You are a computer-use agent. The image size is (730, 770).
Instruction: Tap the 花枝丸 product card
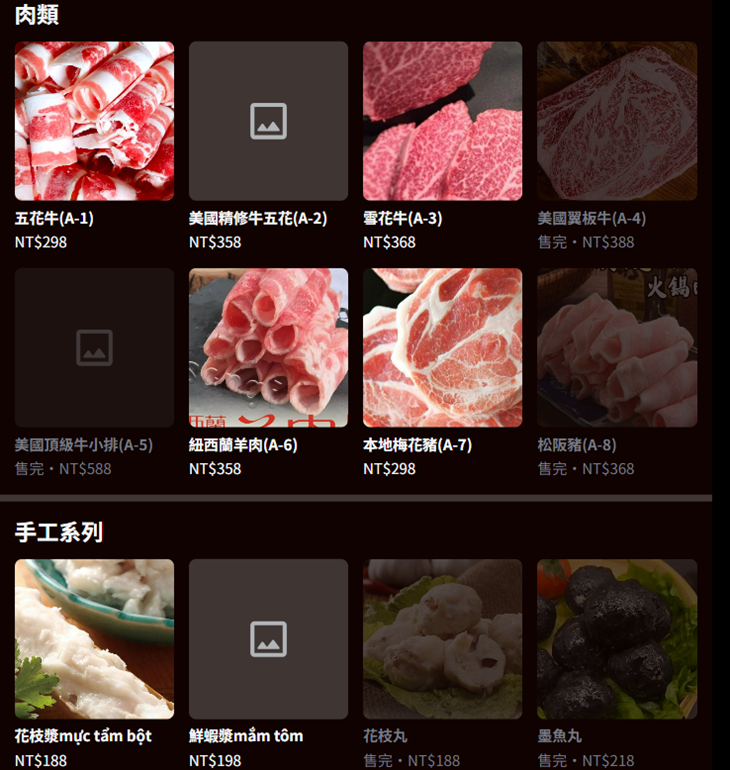442,638
